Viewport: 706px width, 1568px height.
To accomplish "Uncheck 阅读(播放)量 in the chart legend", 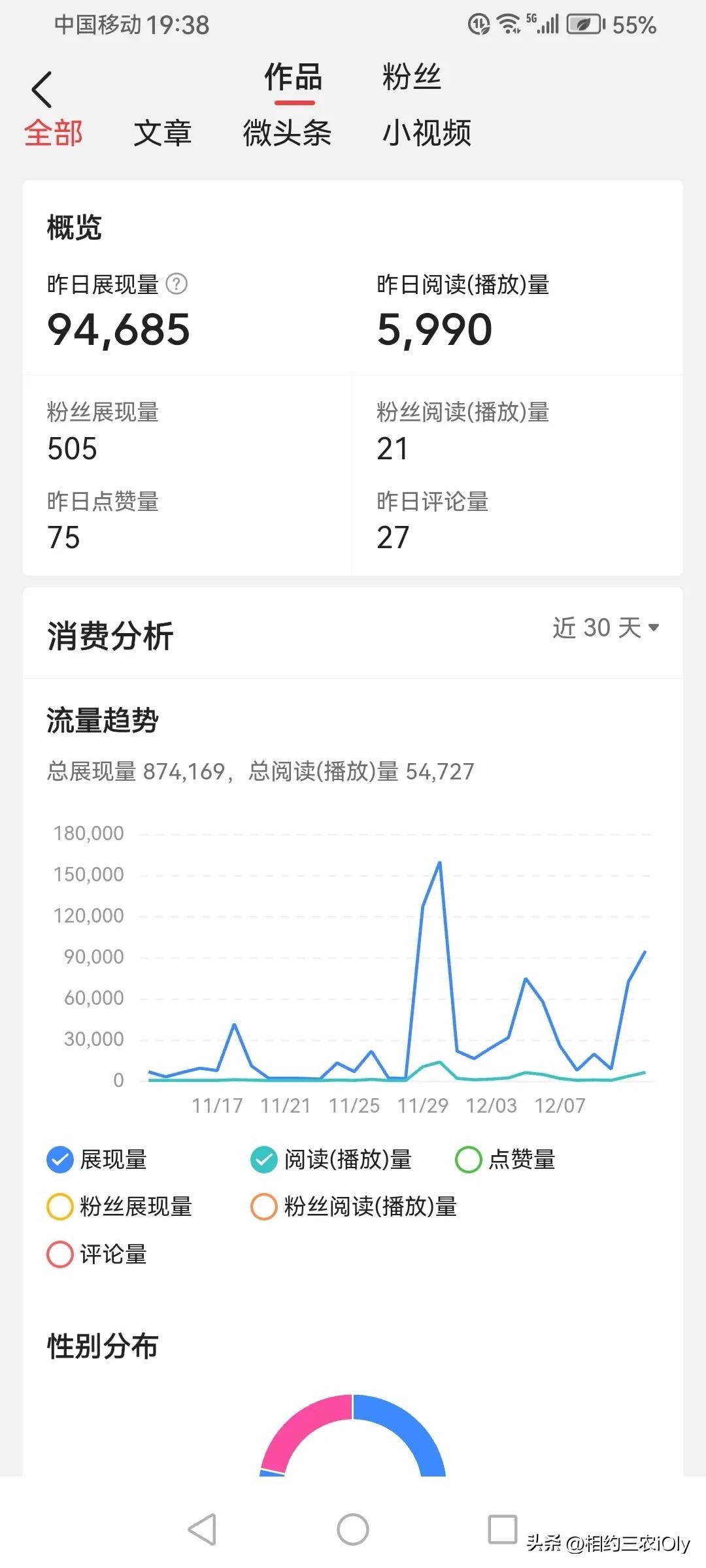I will [x=331, y=1160].
